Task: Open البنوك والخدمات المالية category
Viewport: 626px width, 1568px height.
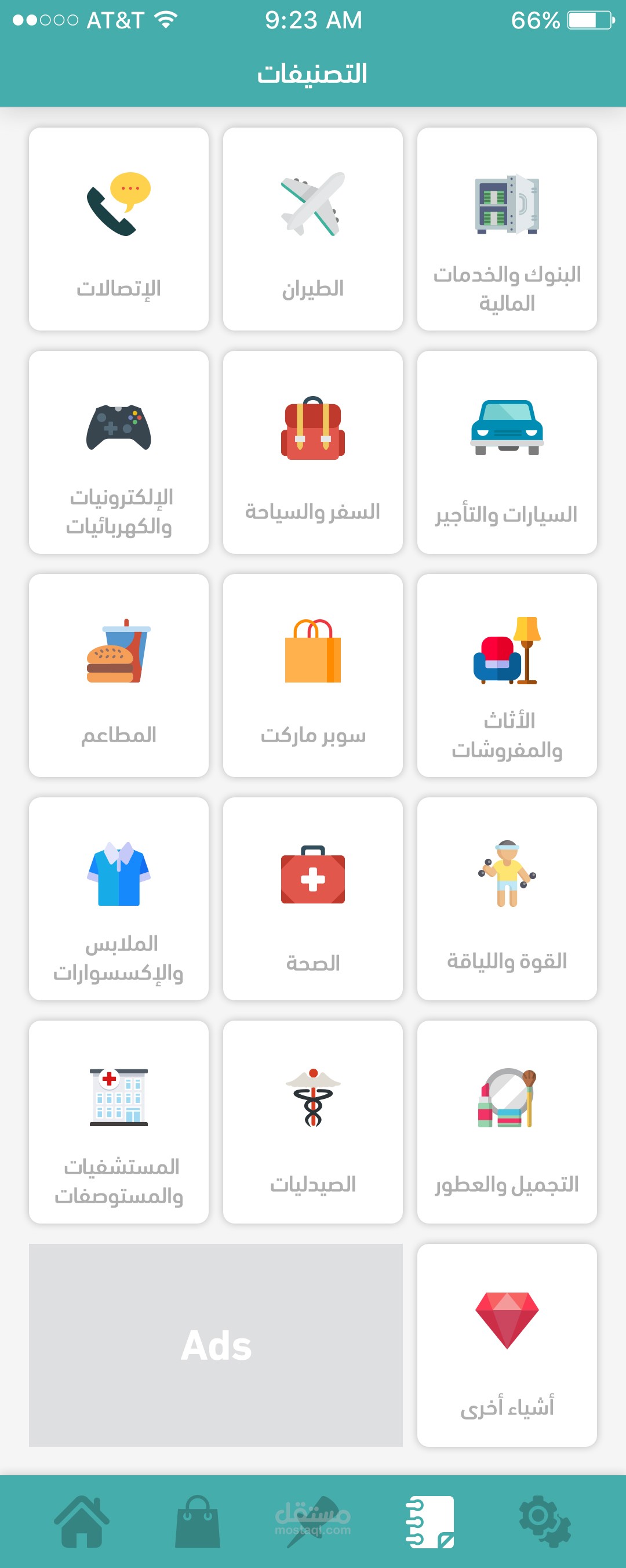Action: [x=507, y=229]
